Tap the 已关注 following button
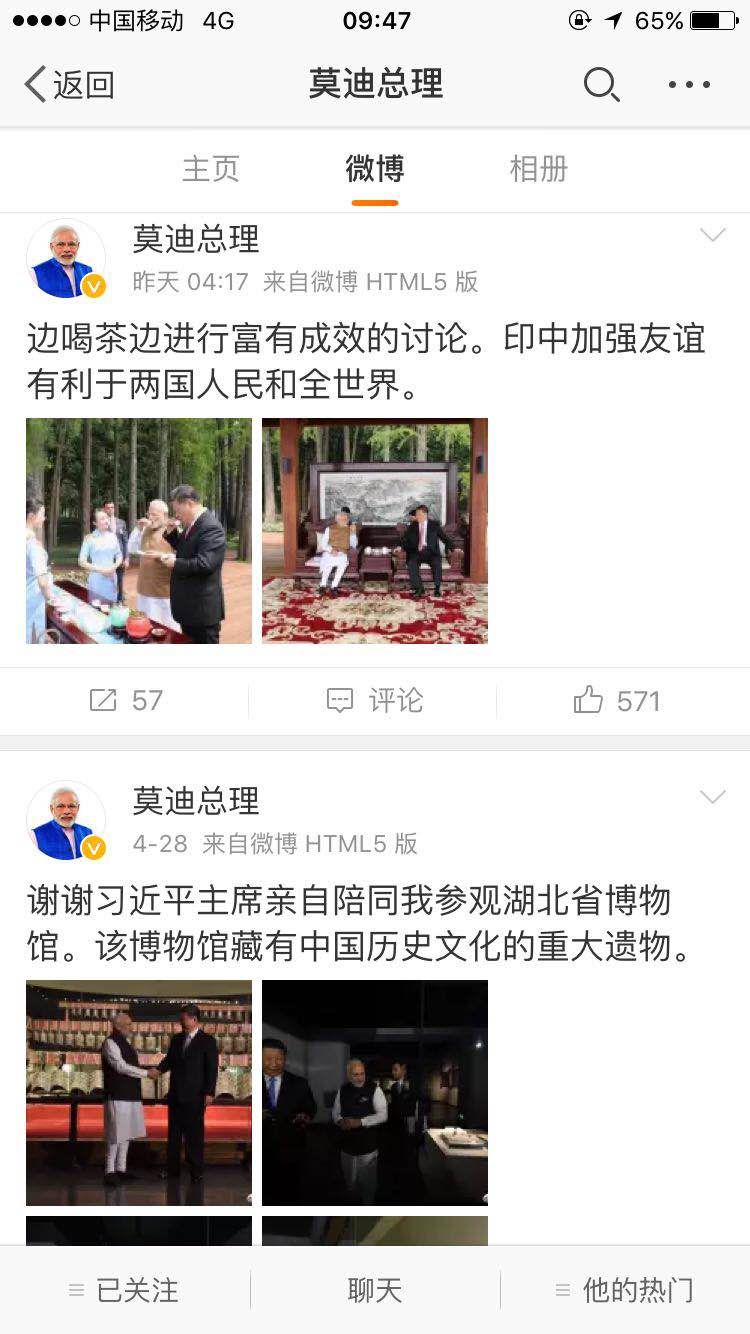Viewport: 750px width, 1334px height. pyautogui.click(x=125, y=1291)
